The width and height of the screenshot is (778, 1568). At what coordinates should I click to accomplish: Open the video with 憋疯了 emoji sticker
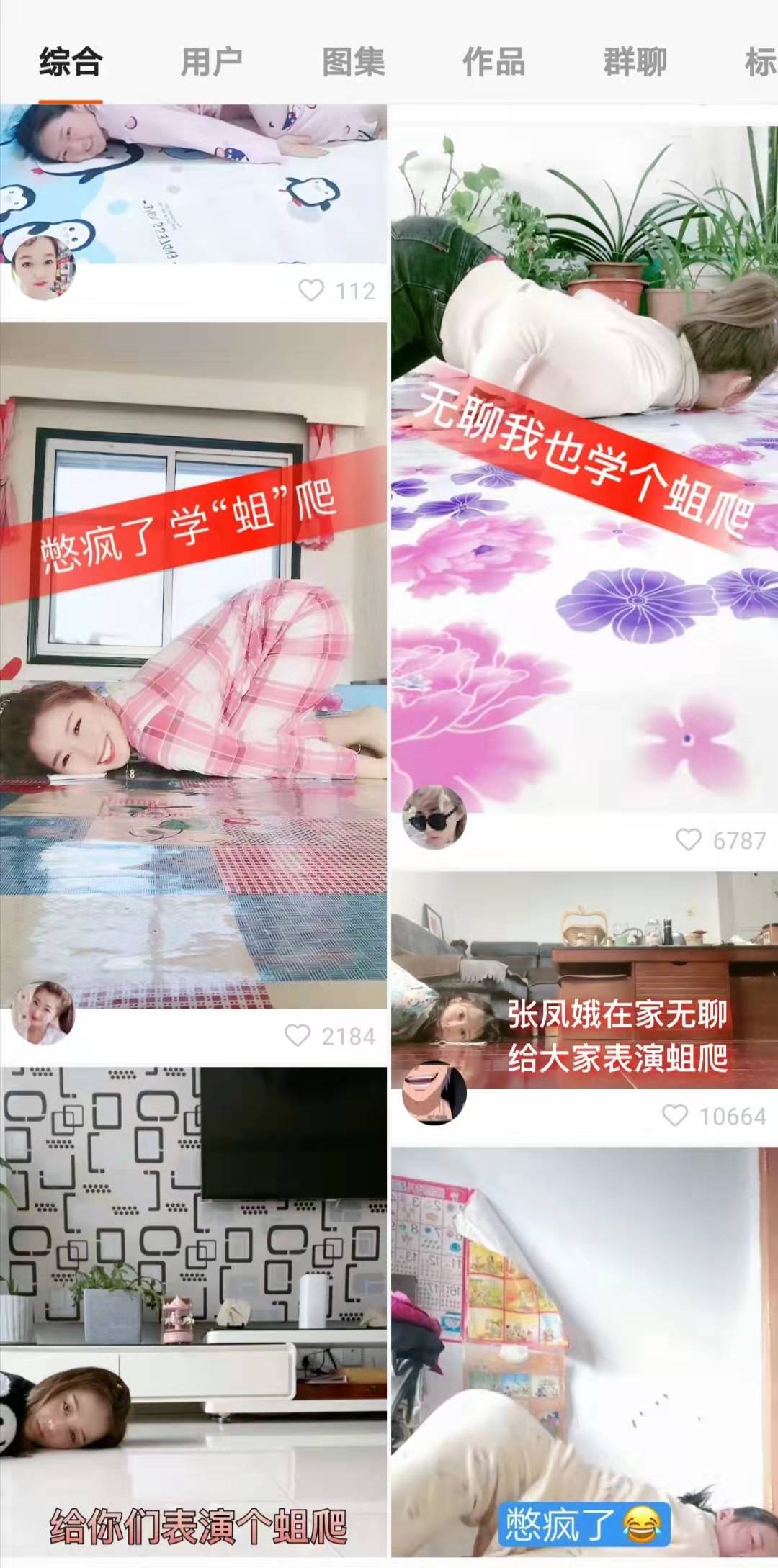(x=584, y=1353)
